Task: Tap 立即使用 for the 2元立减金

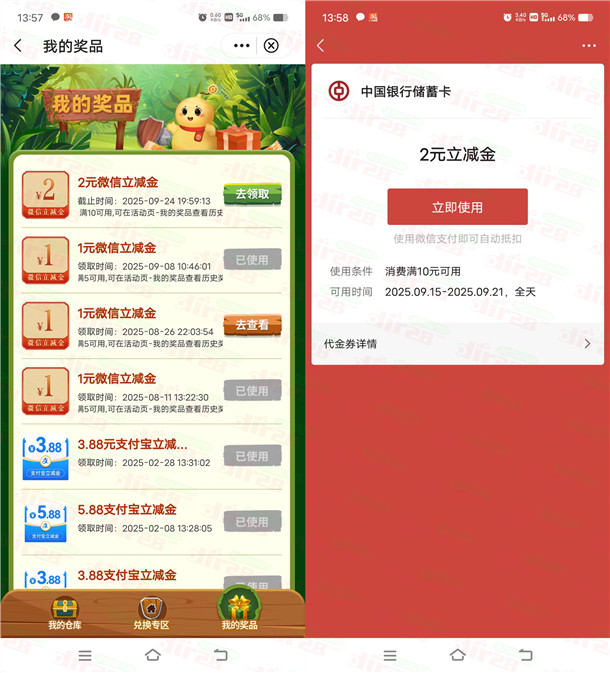Action: click(457, 207)
